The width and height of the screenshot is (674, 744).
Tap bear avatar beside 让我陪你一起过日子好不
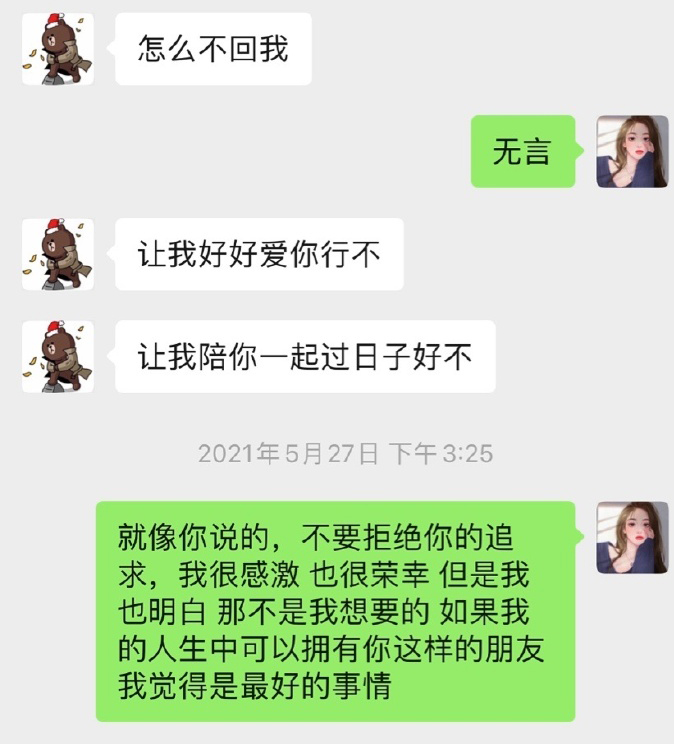click(x=57, y=356)
